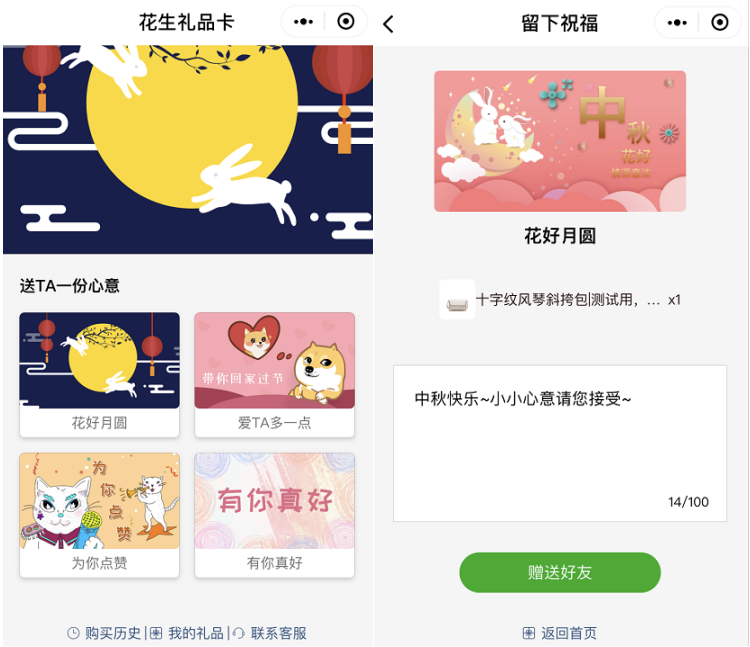Edit the blessing message text box

[x=559, y=442]
